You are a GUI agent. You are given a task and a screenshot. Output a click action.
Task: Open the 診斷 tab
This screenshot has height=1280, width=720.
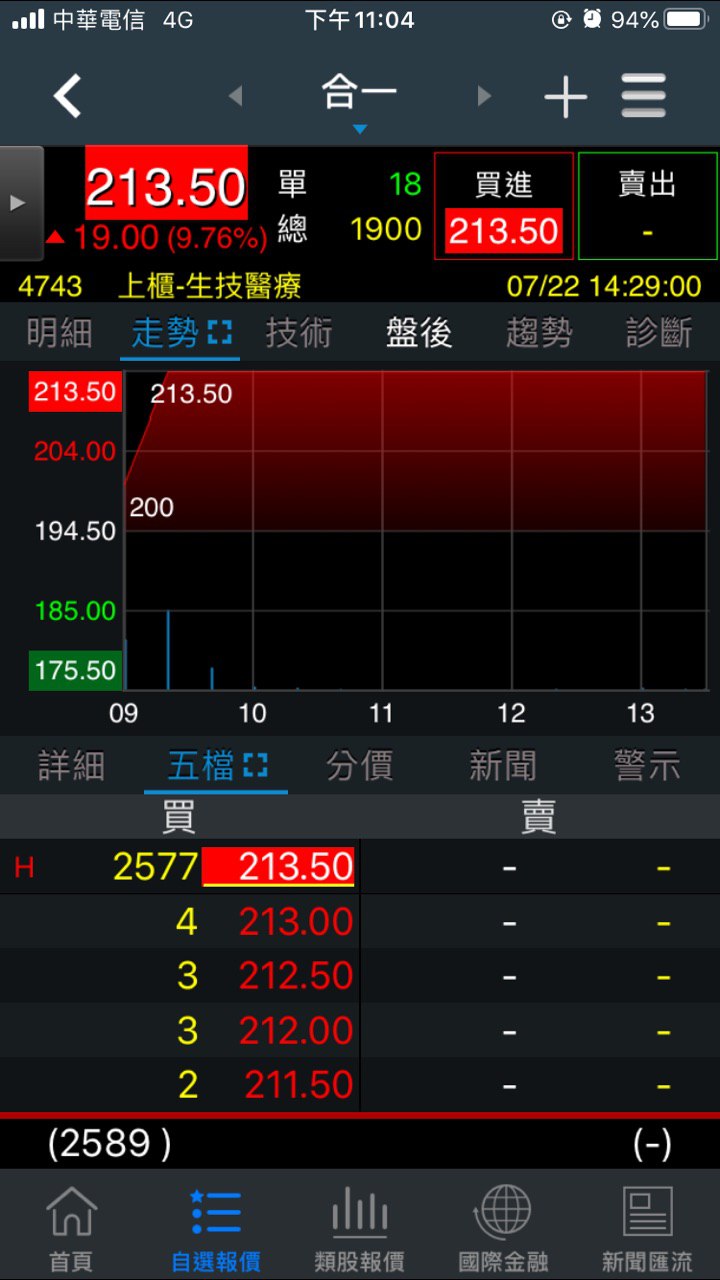click(659, 334)
